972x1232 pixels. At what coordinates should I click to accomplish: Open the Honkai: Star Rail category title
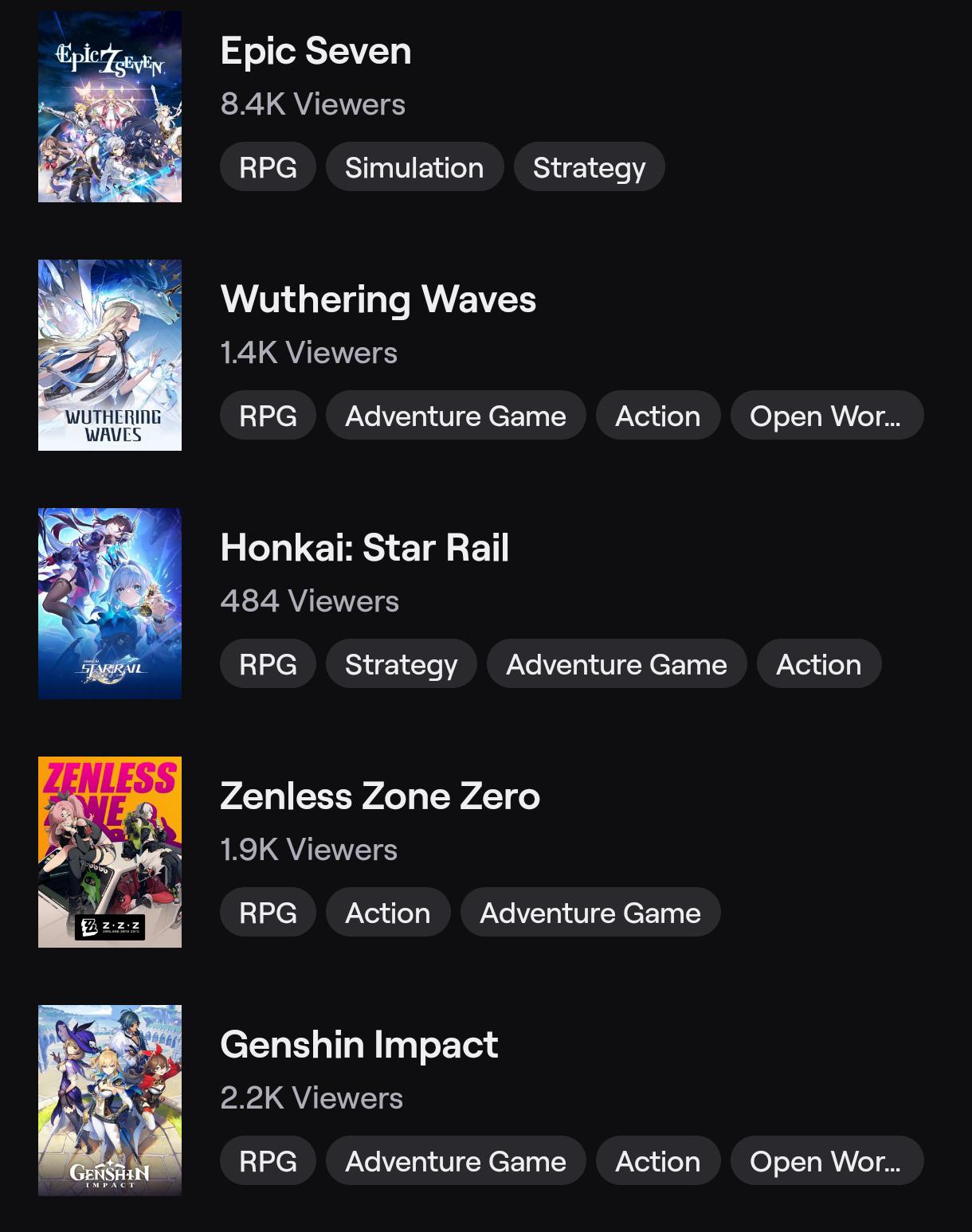tap(364, 548)
